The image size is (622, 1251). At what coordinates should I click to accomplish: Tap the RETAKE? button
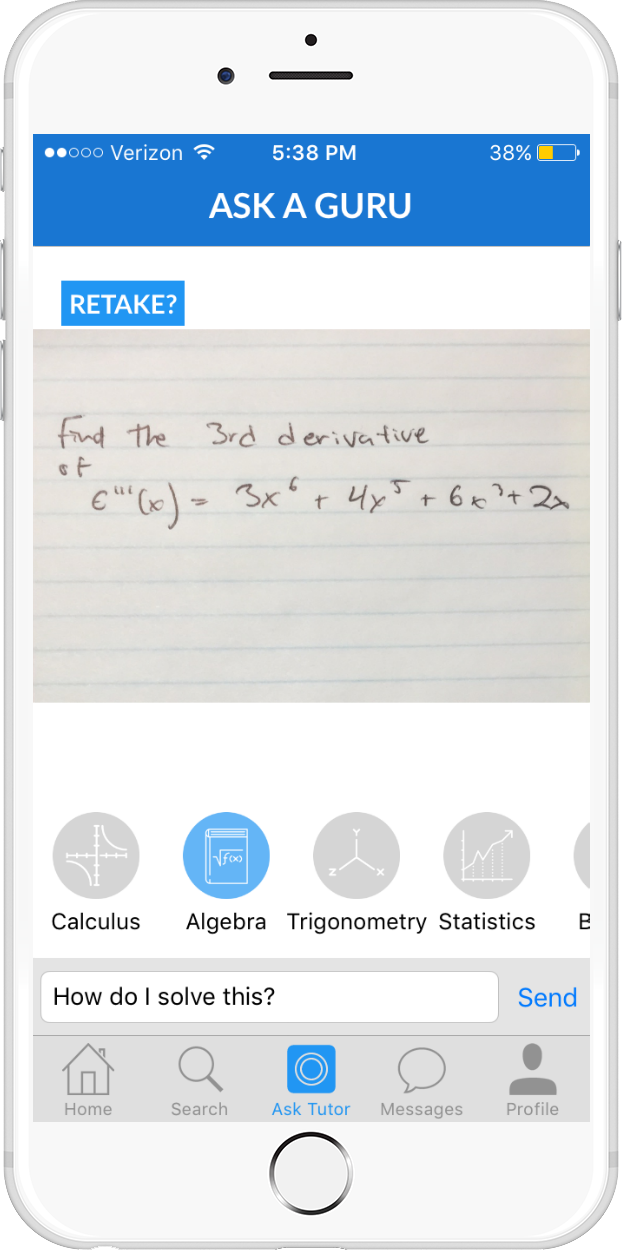click(123, 304)
